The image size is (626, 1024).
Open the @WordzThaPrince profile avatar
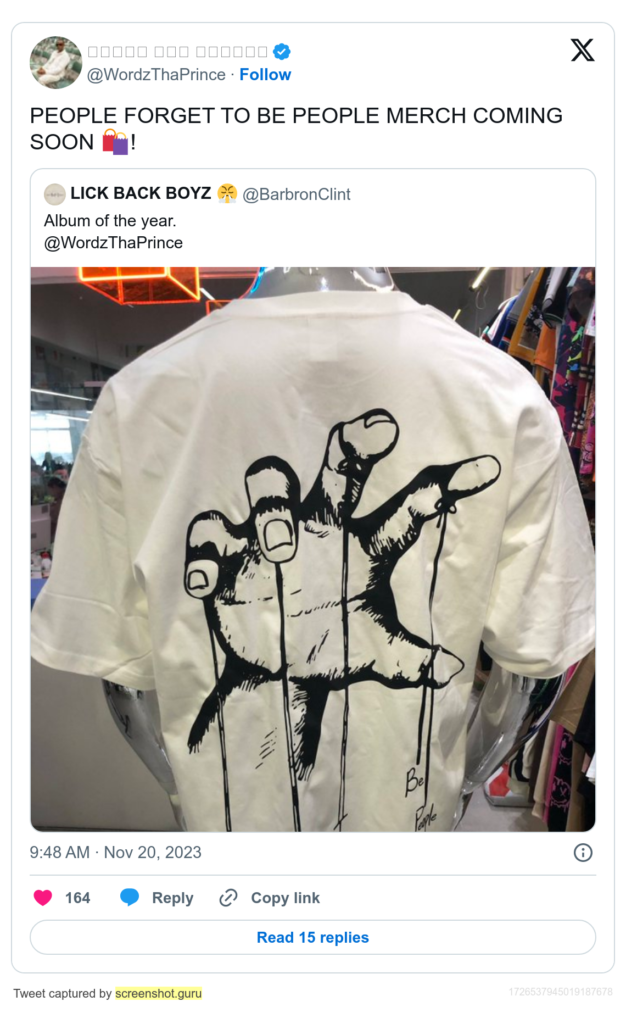click(x=55, y=62)
